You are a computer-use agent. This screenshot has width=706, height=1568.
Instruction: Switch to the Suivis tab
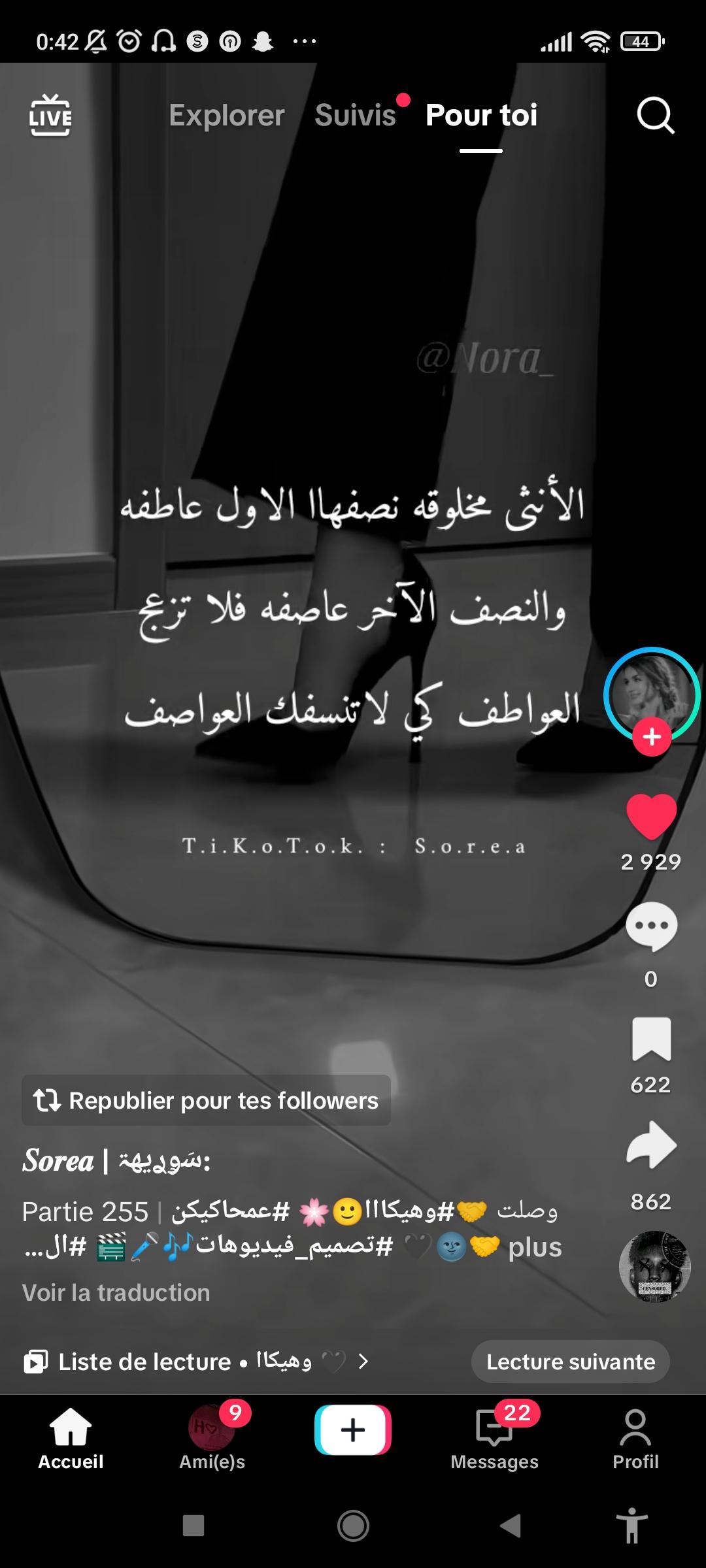tap(355, 116)
